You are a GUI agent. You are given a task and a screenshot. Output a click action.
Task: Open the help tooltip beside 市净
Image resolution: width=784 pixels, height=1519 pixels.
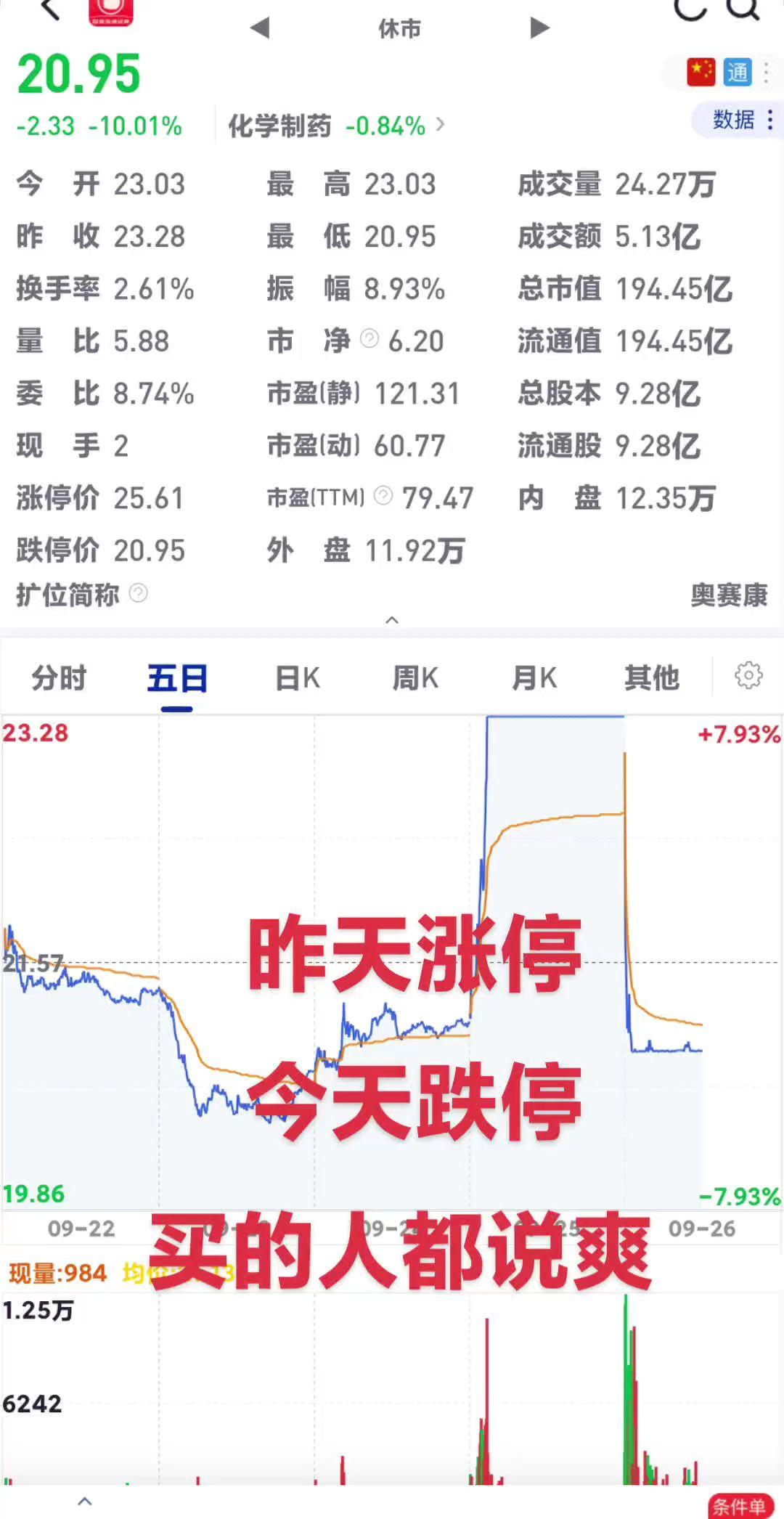[x=369, y=340]
